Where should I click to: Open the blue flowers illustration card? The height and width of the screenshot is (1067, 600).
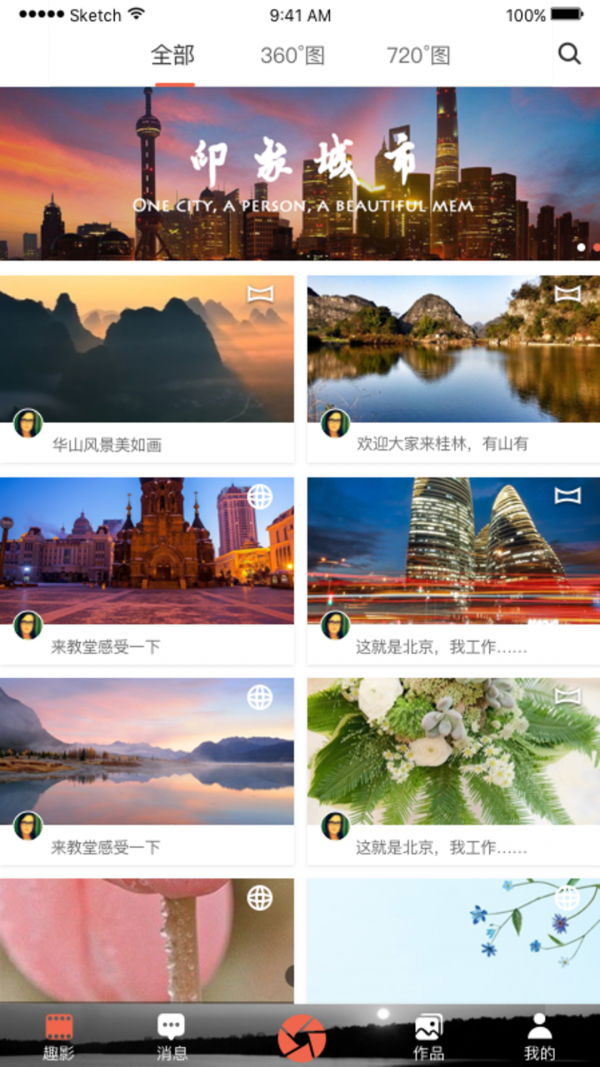tap(453, 939)
